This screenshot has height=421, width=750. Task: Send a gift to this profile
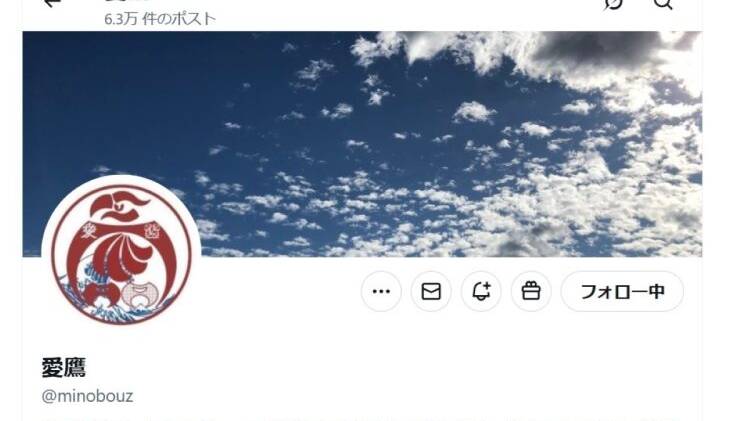531,292
